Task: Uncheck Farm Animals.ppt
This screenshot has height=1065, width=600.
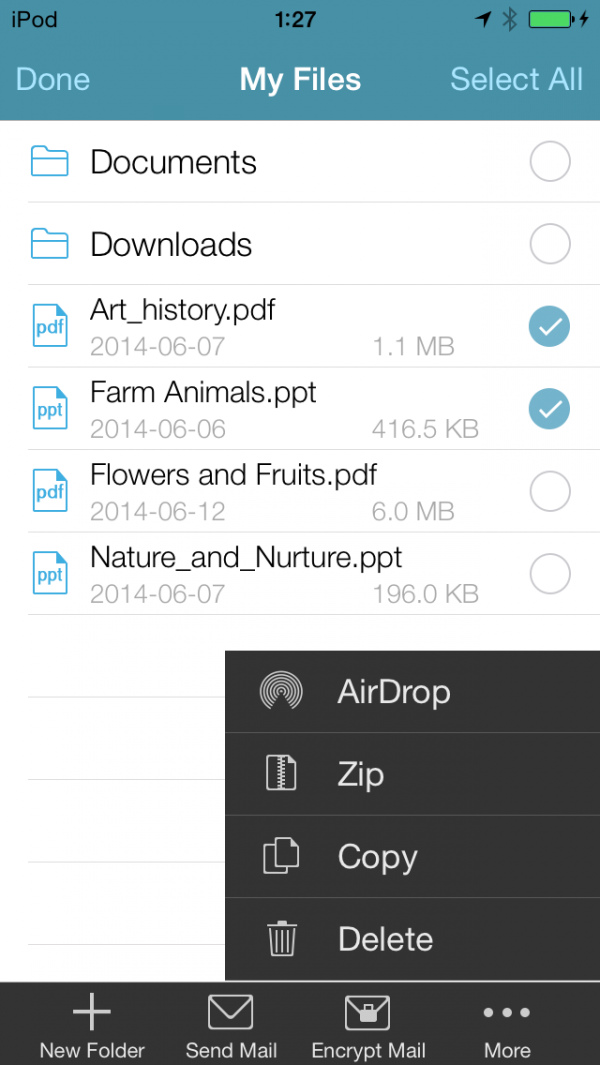Action: [549, 408]
